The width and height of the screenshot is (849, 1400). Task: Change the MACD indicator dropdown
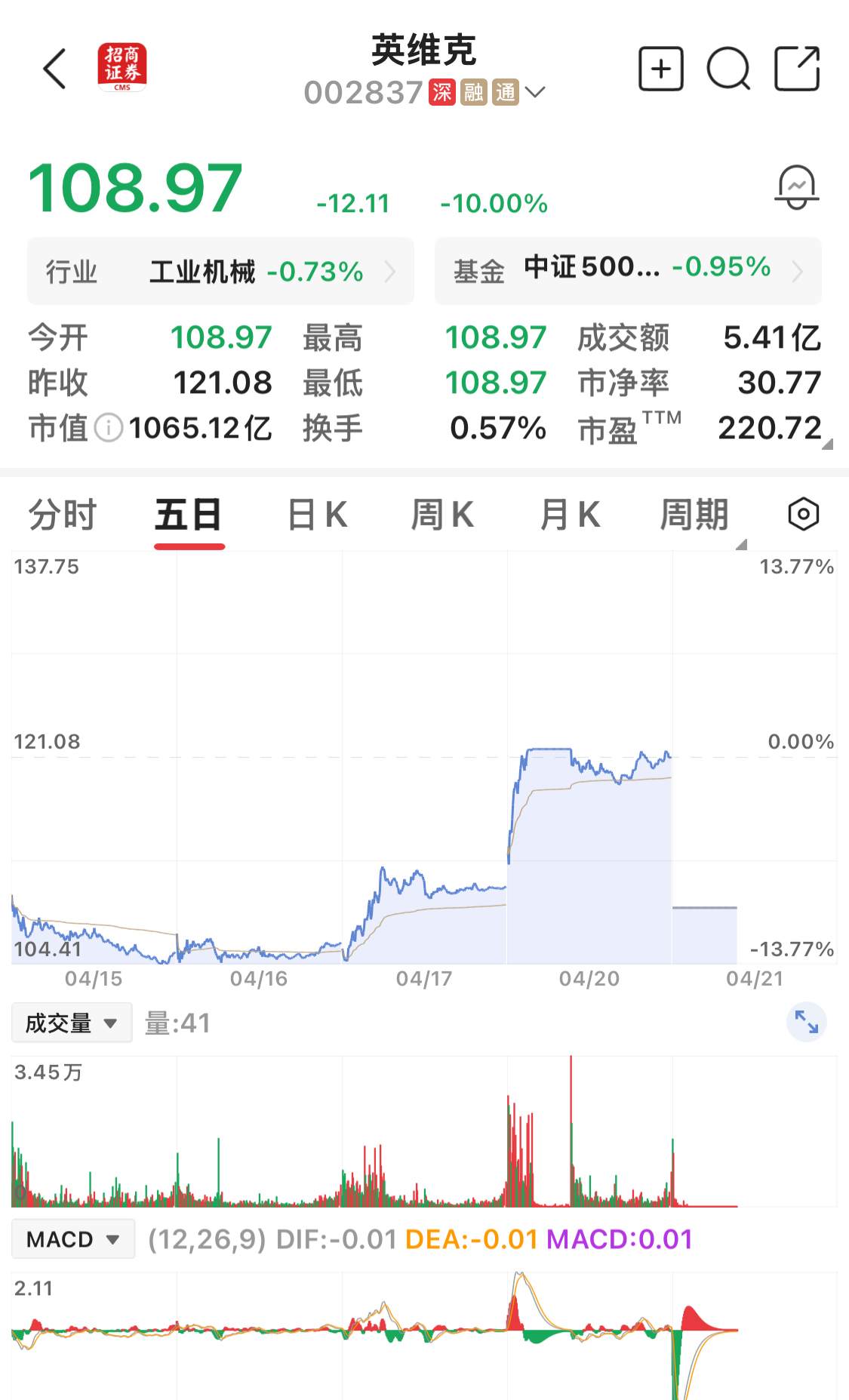coord(73,1239)
